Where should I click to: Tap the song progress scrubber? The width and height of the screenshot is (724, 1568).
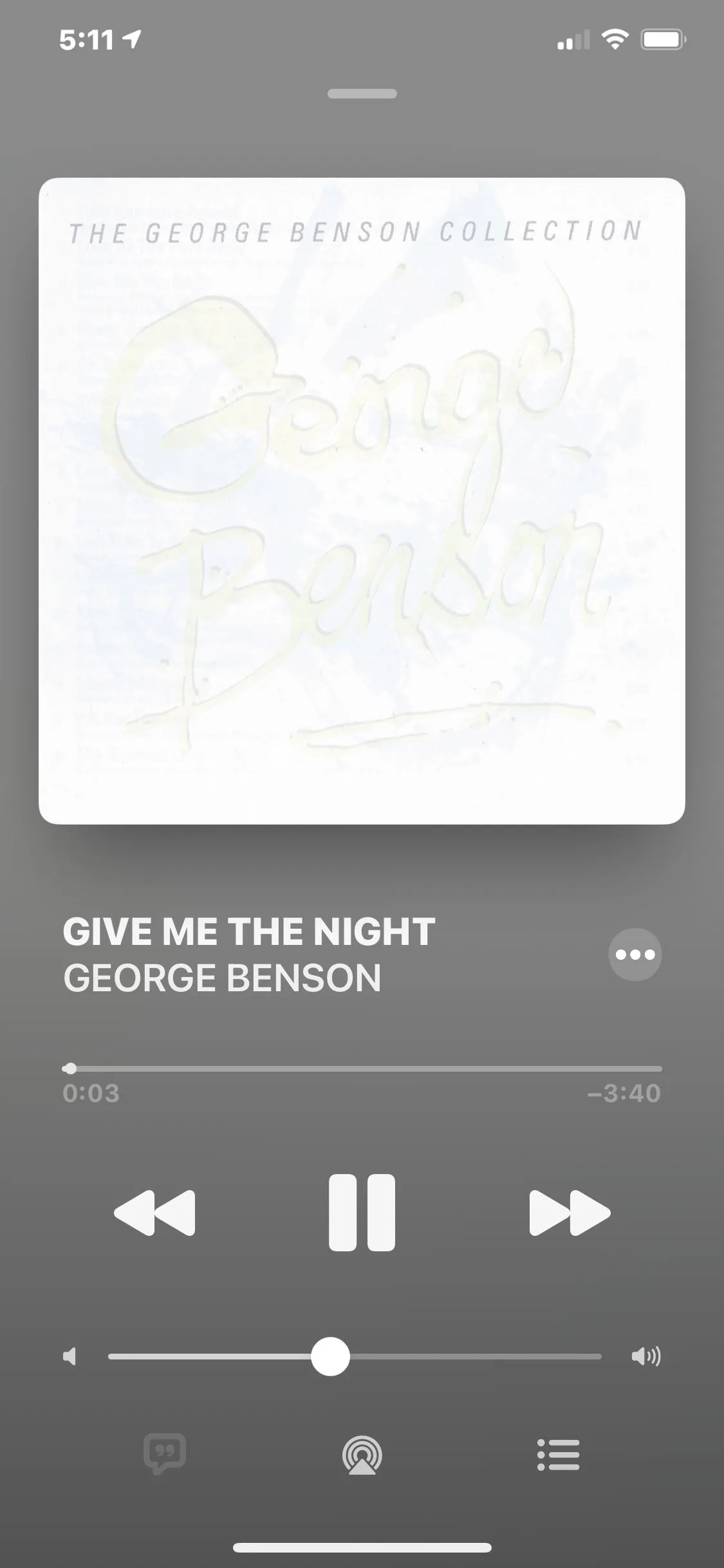tap(71, 1069)
